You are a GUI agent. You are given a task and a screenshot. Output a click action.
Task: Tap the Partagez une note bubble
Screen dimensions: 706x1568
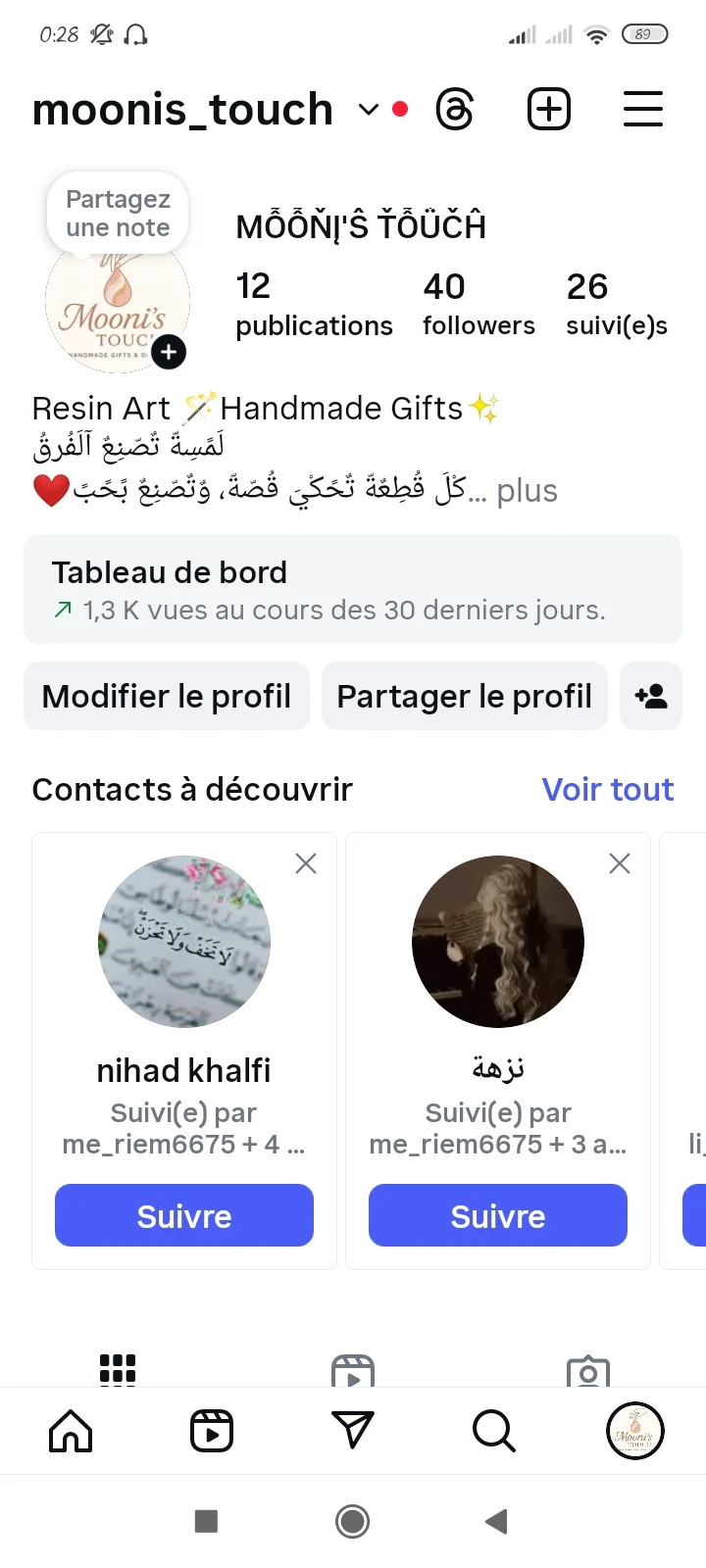click(x=118, y=214)
